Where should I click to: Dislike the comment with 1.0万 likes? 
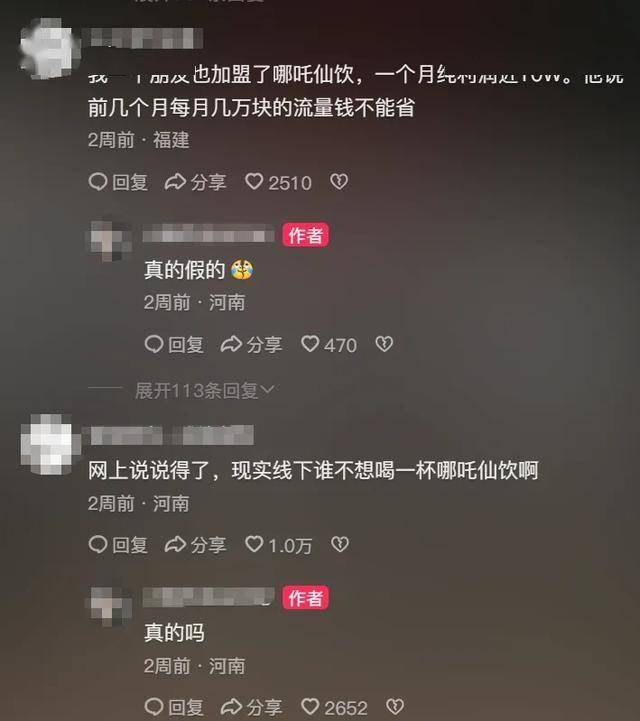pyautogui.click(x=340, y=545)
